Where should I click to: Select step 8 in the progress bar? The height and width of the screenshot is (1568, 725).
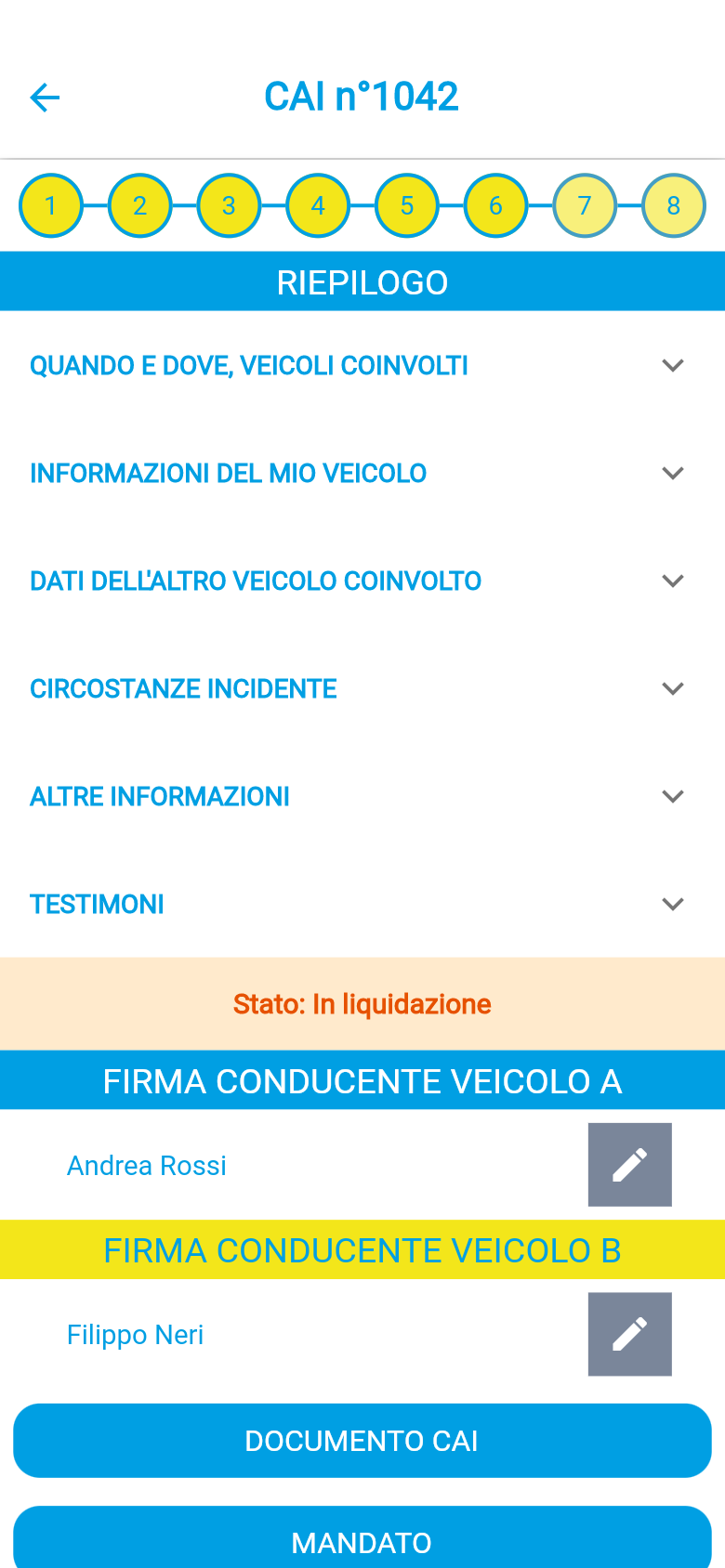[x=674, y=205]
